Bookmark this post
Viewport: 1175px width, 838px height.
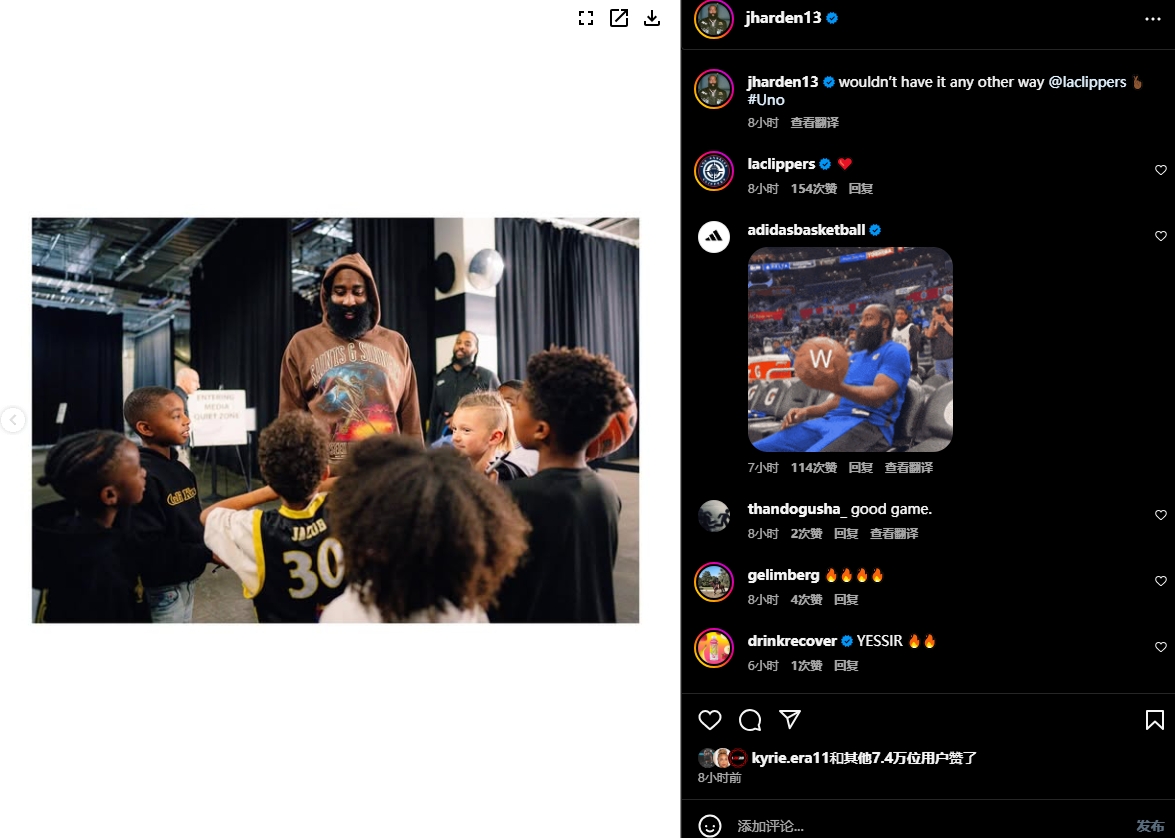click(1154, 720)
